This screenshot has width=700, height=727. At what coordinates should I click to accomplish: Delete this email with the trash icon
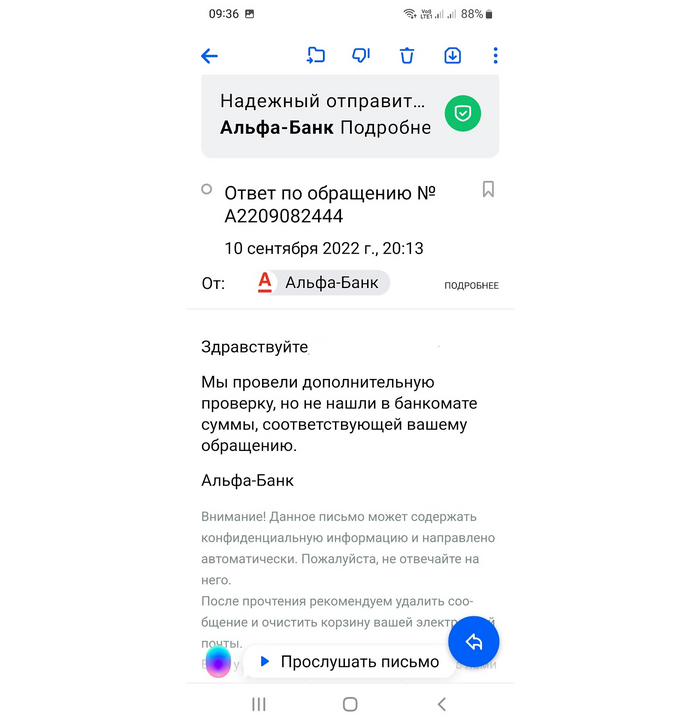point(407,56)
